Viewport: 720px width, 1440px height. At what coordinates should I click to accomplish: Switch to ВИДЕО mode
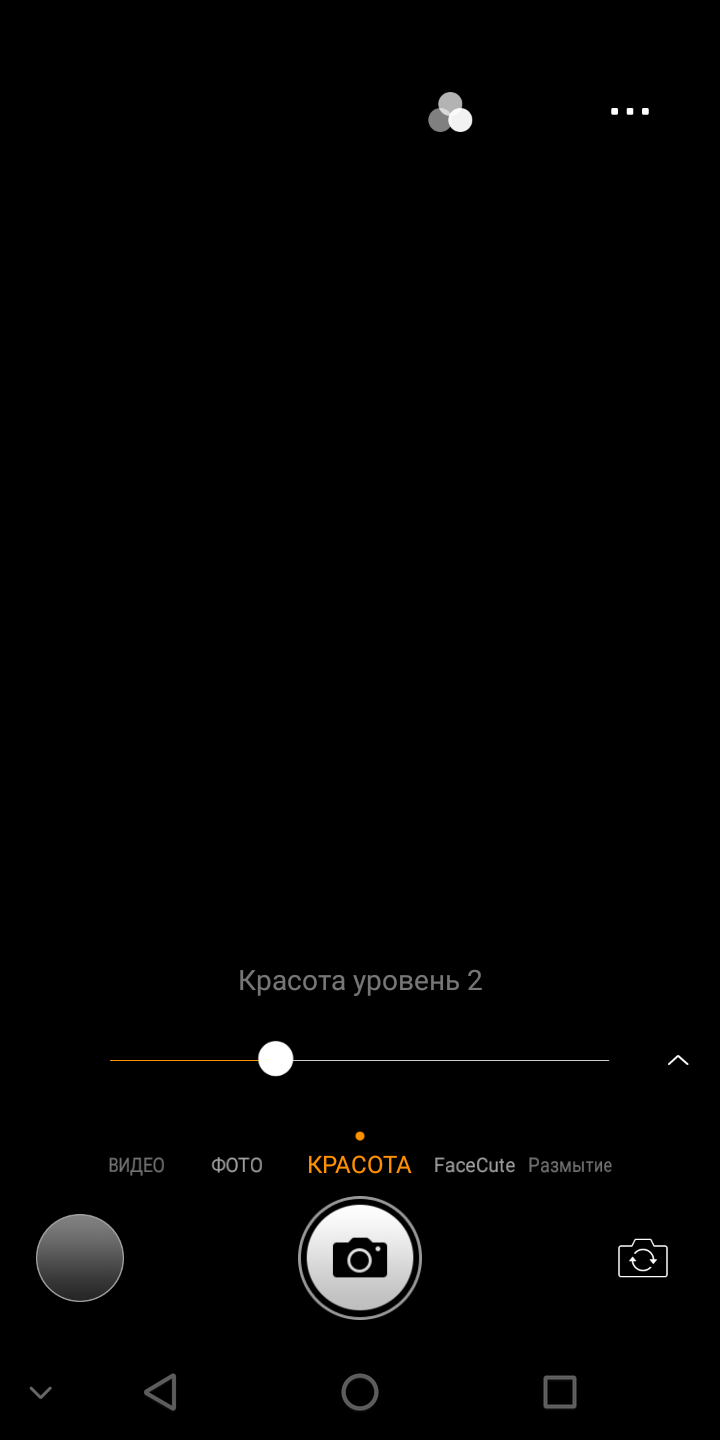136,1165
